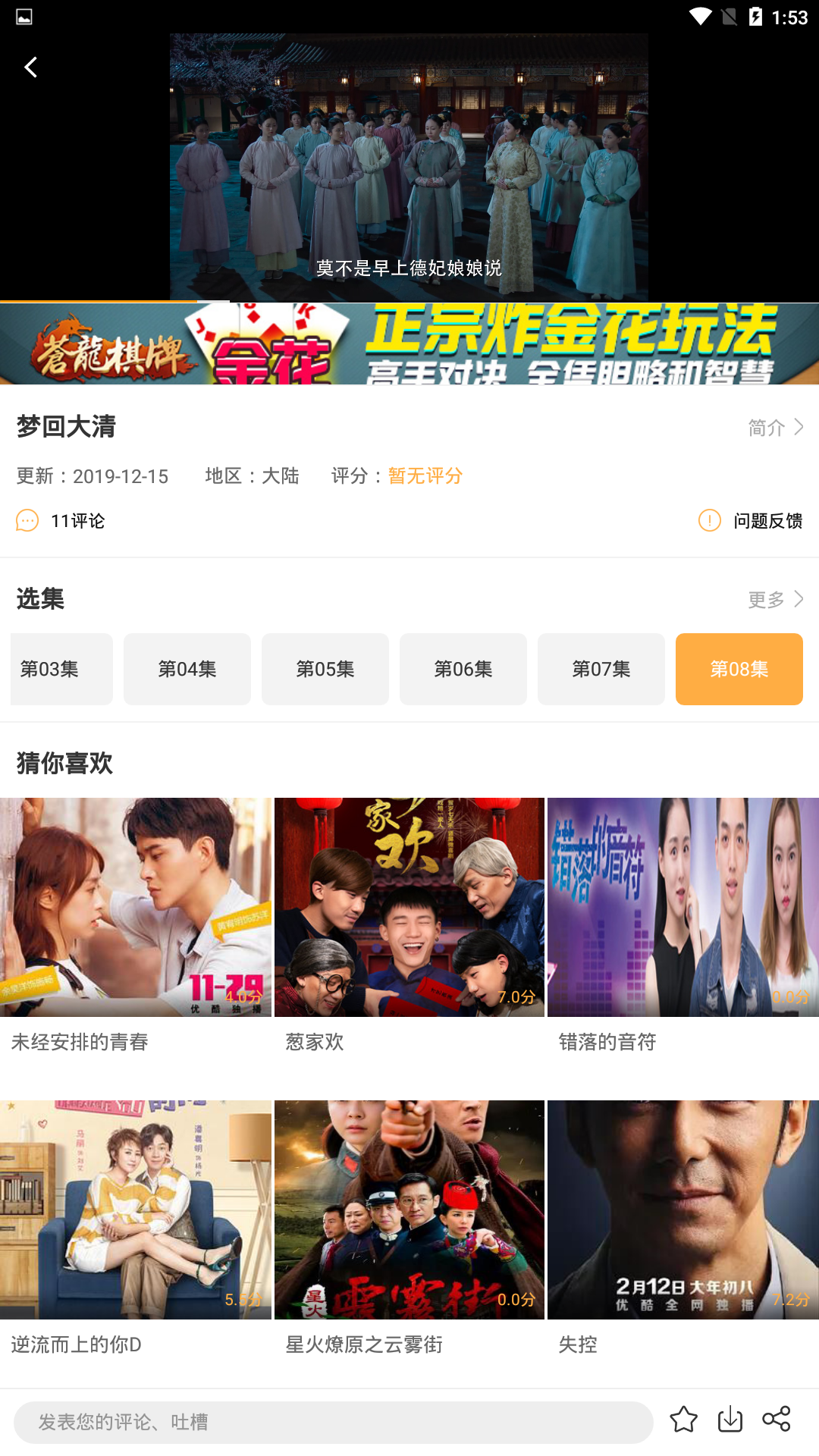Select episode 第05集
The width and height of the screenshot is (819, 1456).
point(325,669)
